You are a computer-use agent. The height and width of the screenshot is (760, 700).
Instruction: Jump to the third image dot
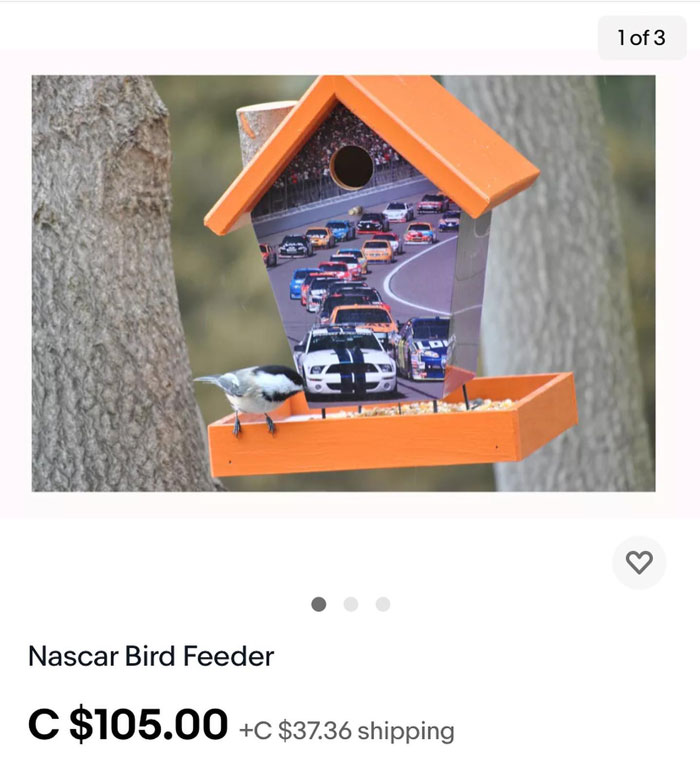[x=382, y=604]
